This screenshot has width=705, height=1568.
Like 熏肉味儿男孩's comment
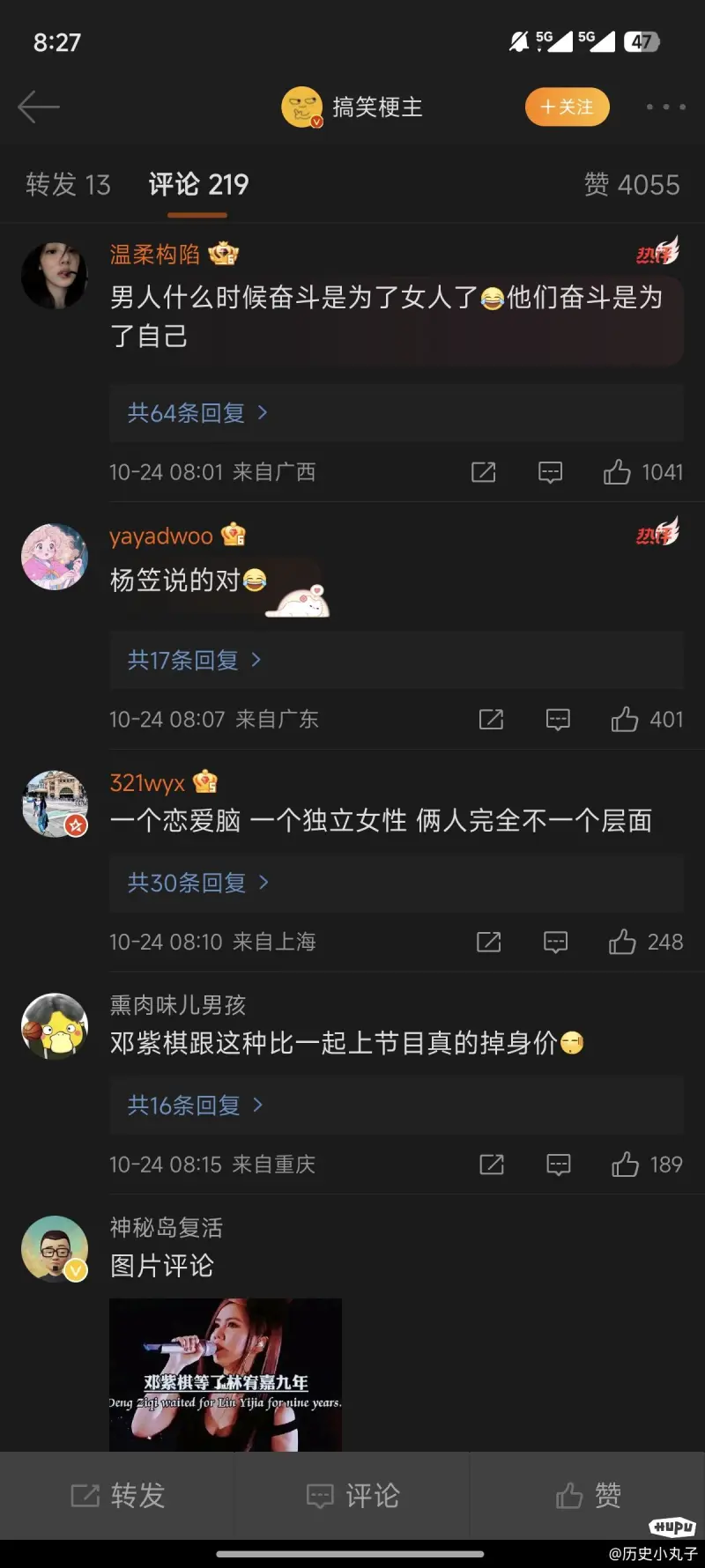647,1165
